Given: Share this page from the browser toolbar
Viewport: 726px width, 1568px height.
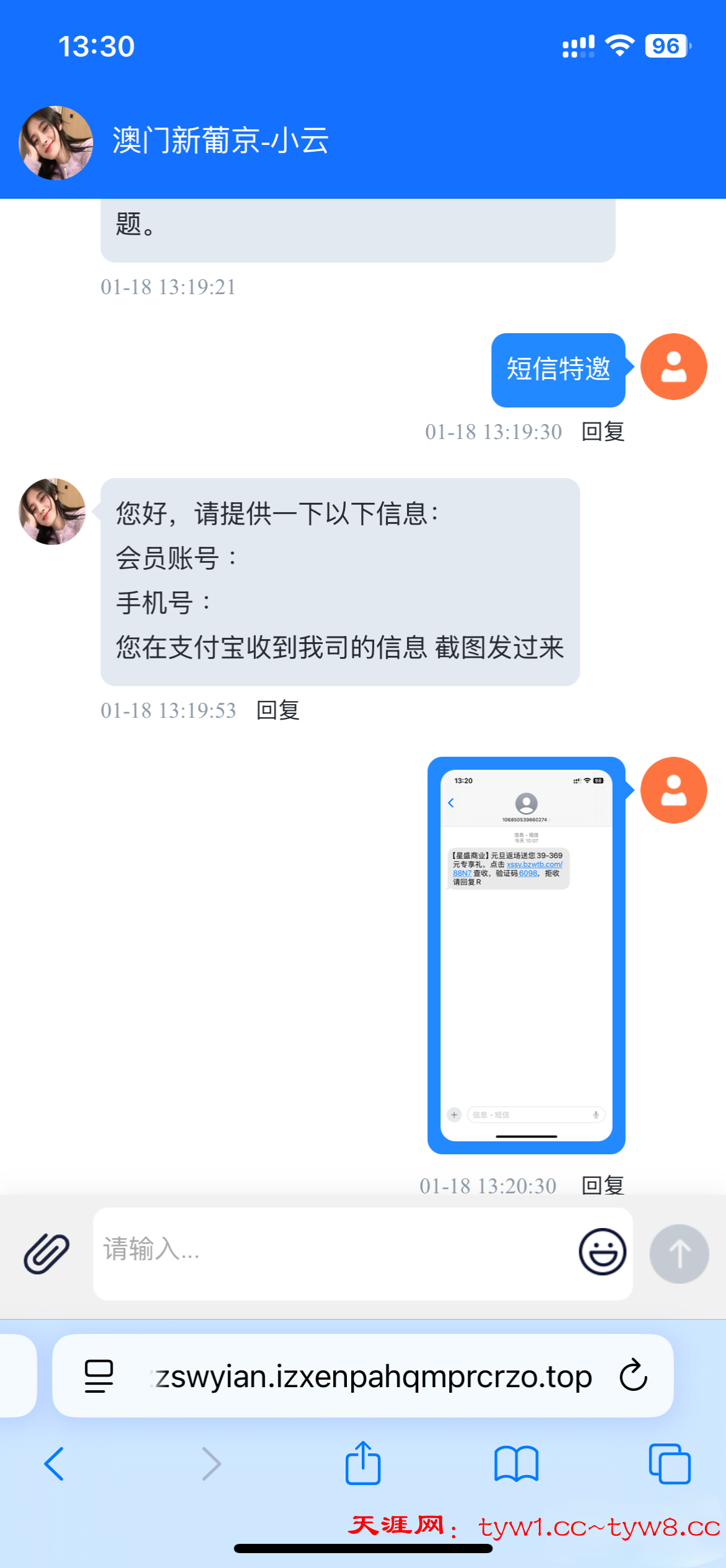Looking at the screenshot, I should (x=363, y=1464).
